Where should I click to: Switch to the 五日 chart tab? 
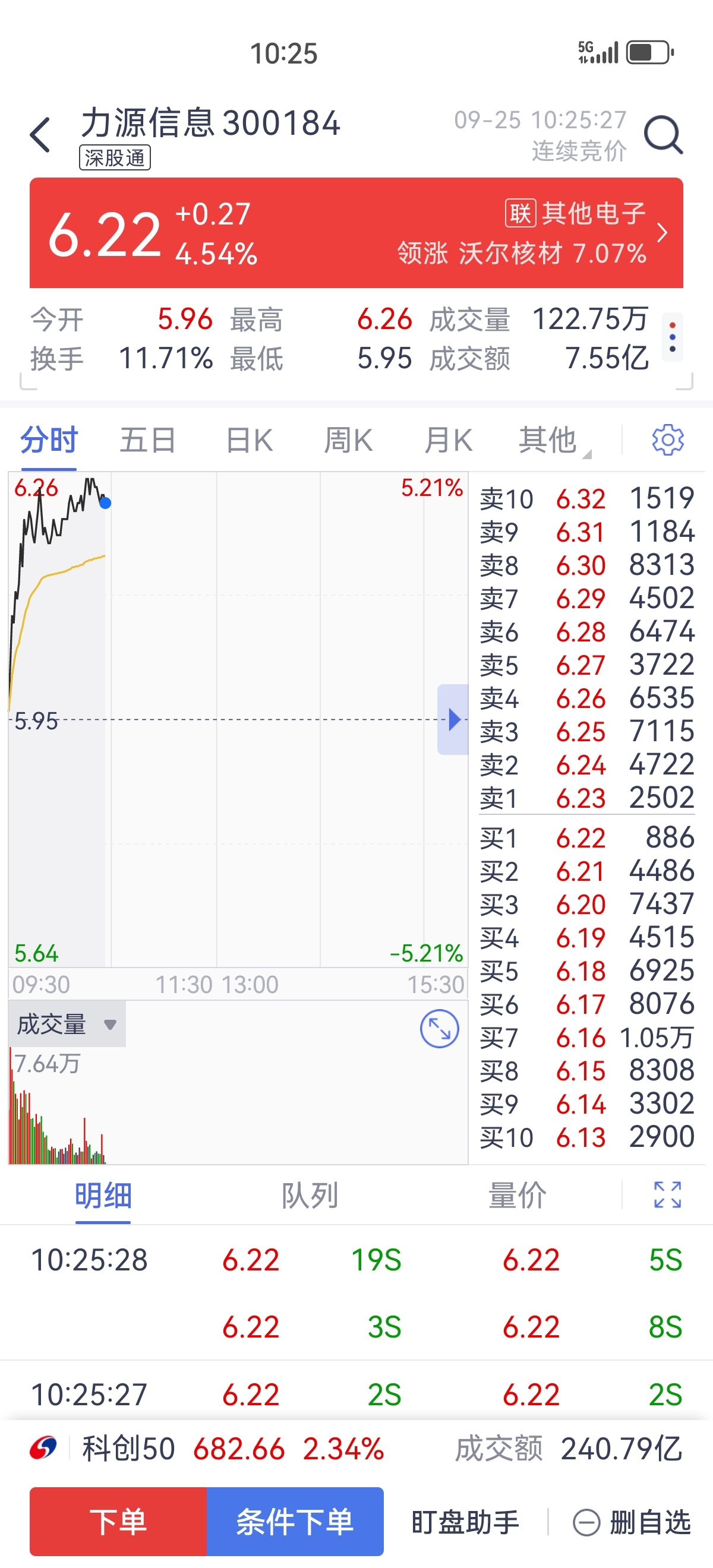click(x=147, y=440)
